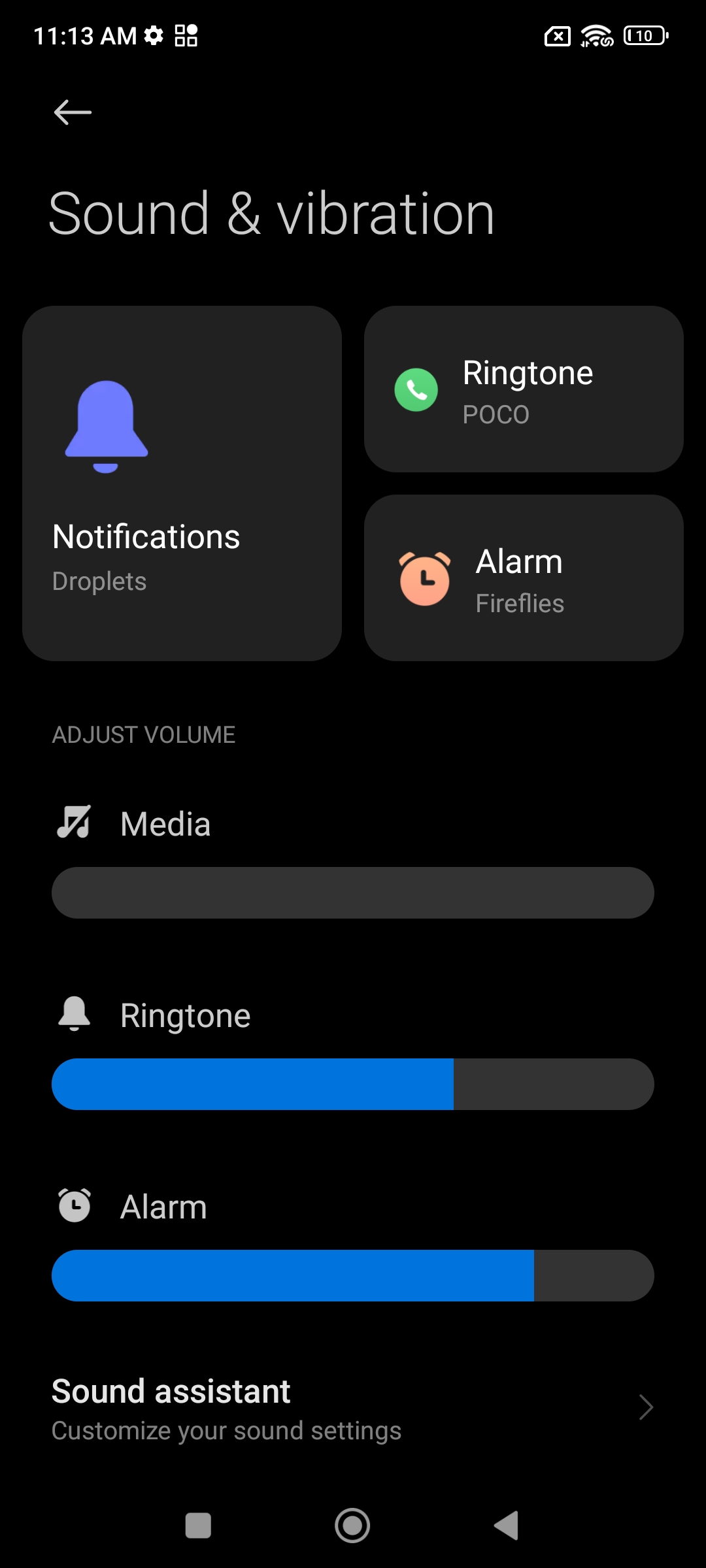706x1568 pixels.
Task: Go back using the top arrow
Action: pos(73,112)
